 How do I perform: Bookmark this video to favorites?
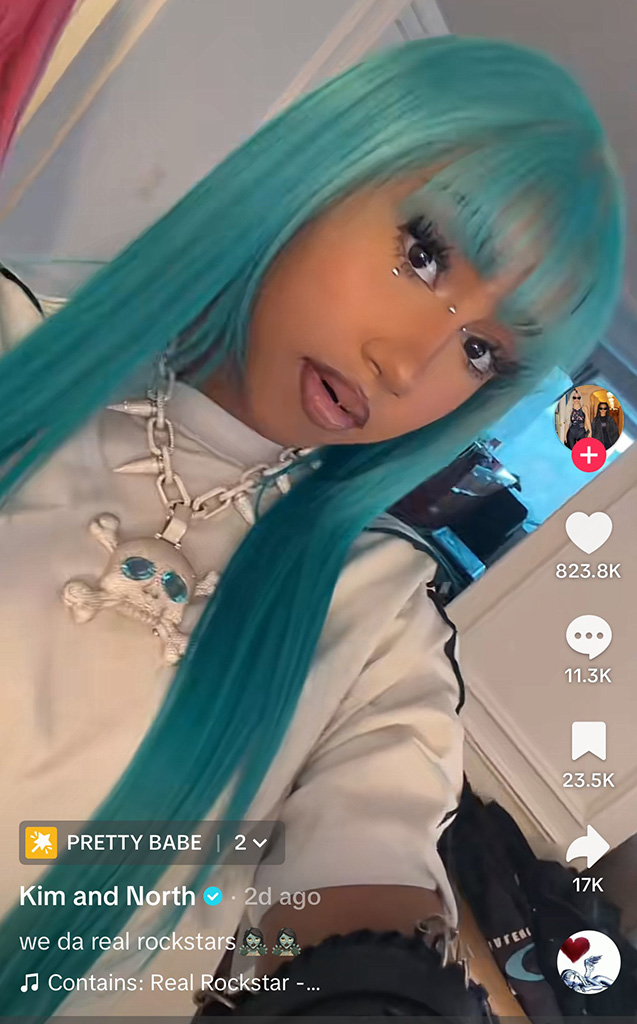coord(588,741)
